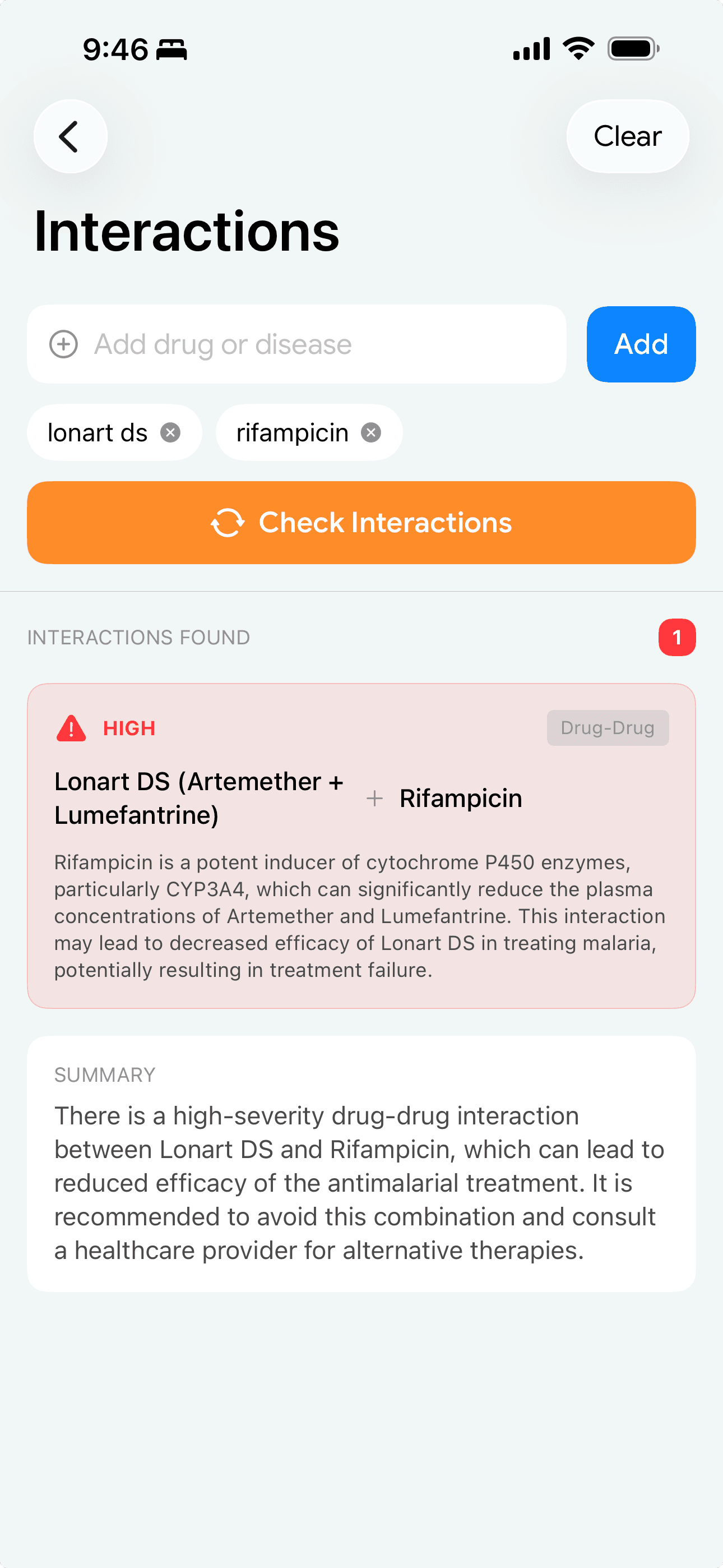Screen dimensions: 723x1568
Task: Expand the SUMMARY section
Action: click(361, 1156)
